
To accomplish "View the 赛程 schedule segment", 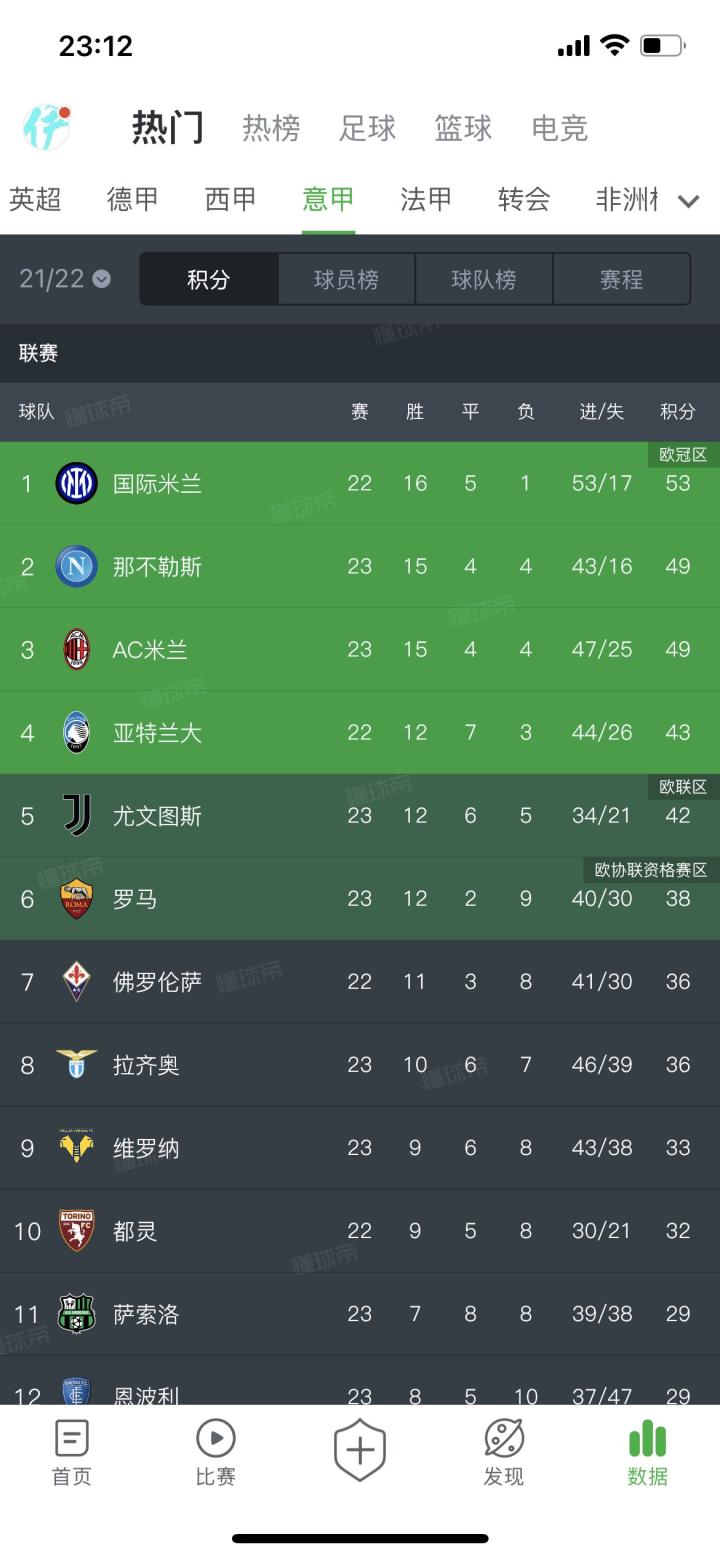I will pyautogui.click(x=621, y=279).
